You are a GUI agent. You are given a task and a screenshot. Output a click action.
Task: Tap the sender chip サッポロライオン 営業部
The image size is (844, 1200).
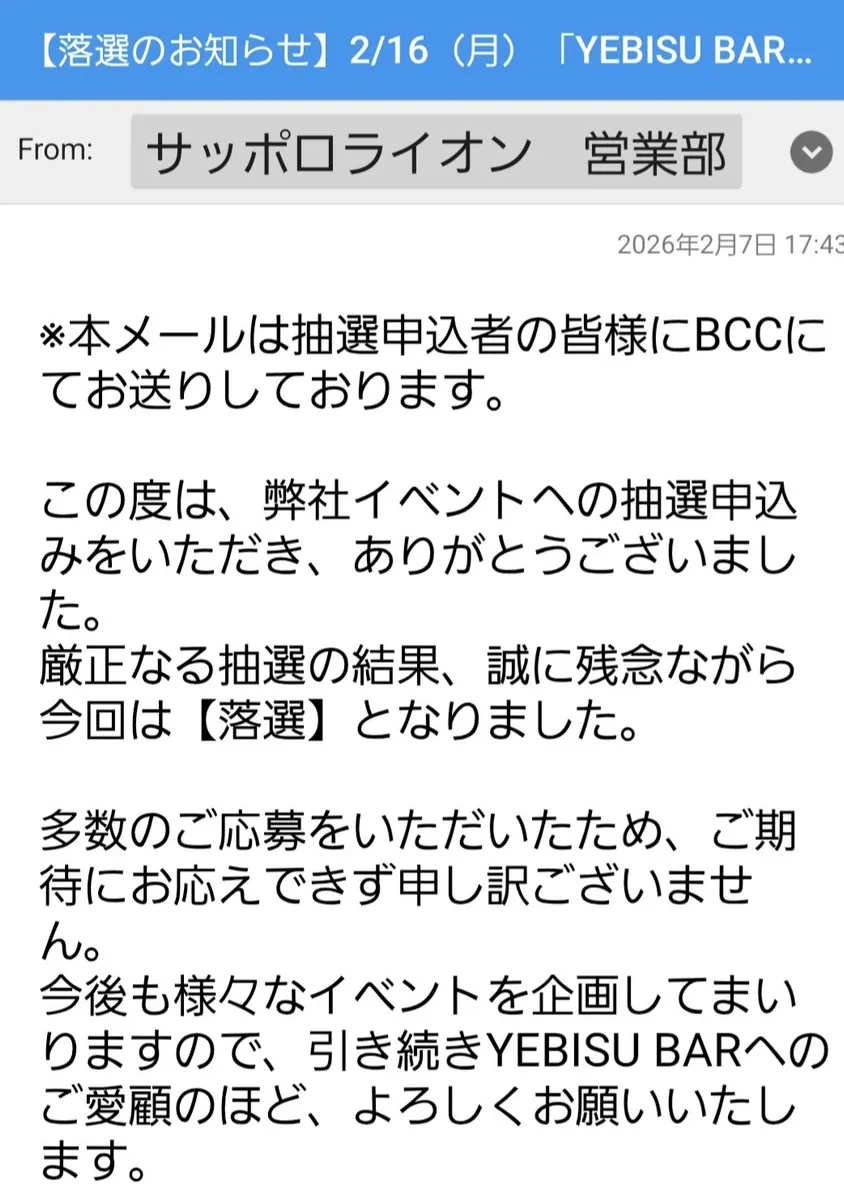click(x=436, y=153)
